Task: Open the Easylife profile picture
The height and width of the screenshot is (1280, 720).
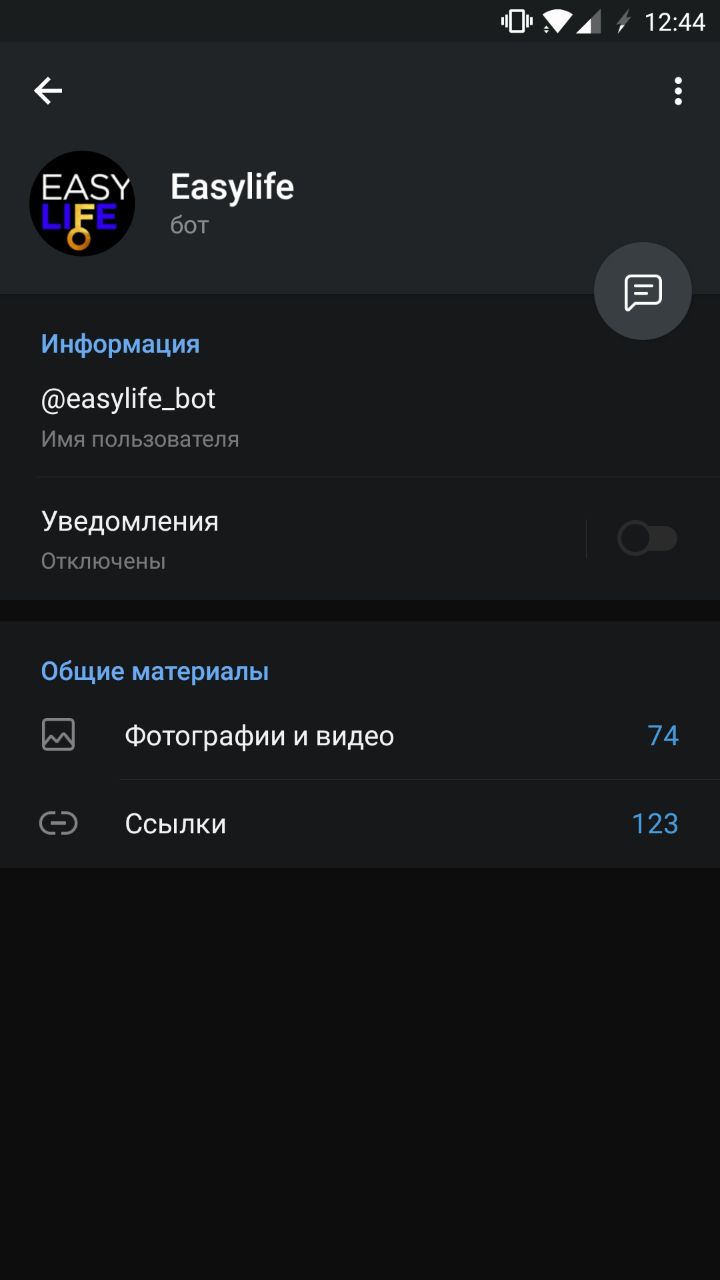Action: pos(82,204)
